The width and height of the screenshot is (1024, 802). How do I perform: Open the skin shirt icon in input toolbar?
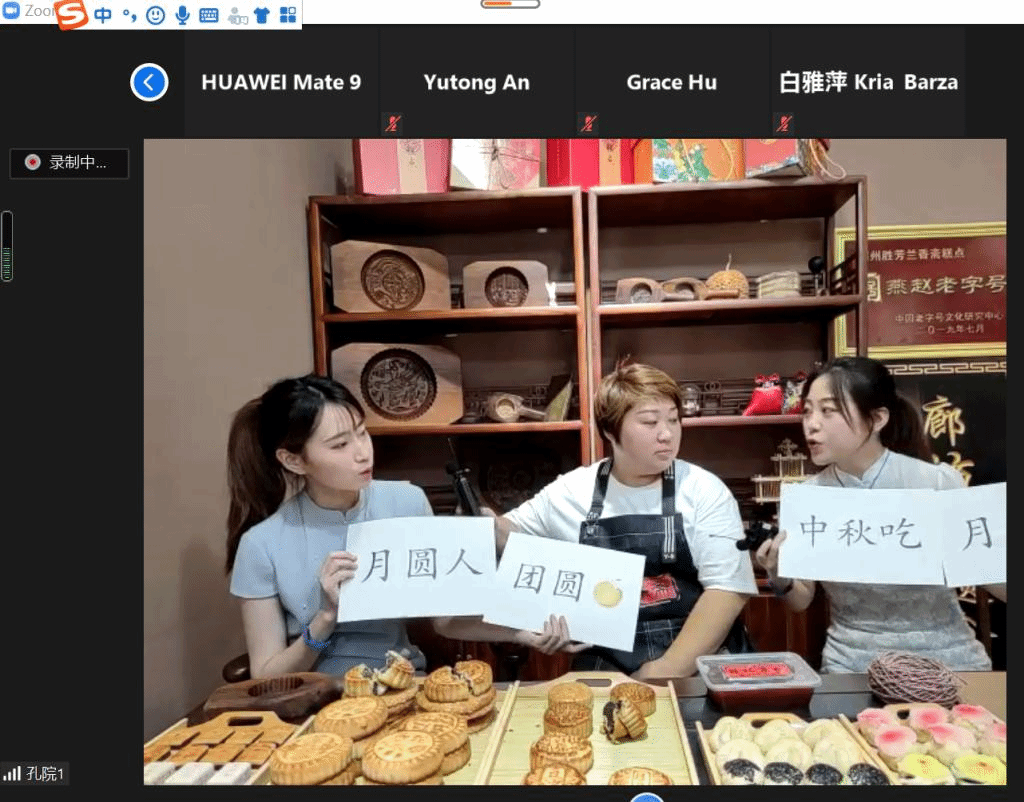[x=262, y=15]
